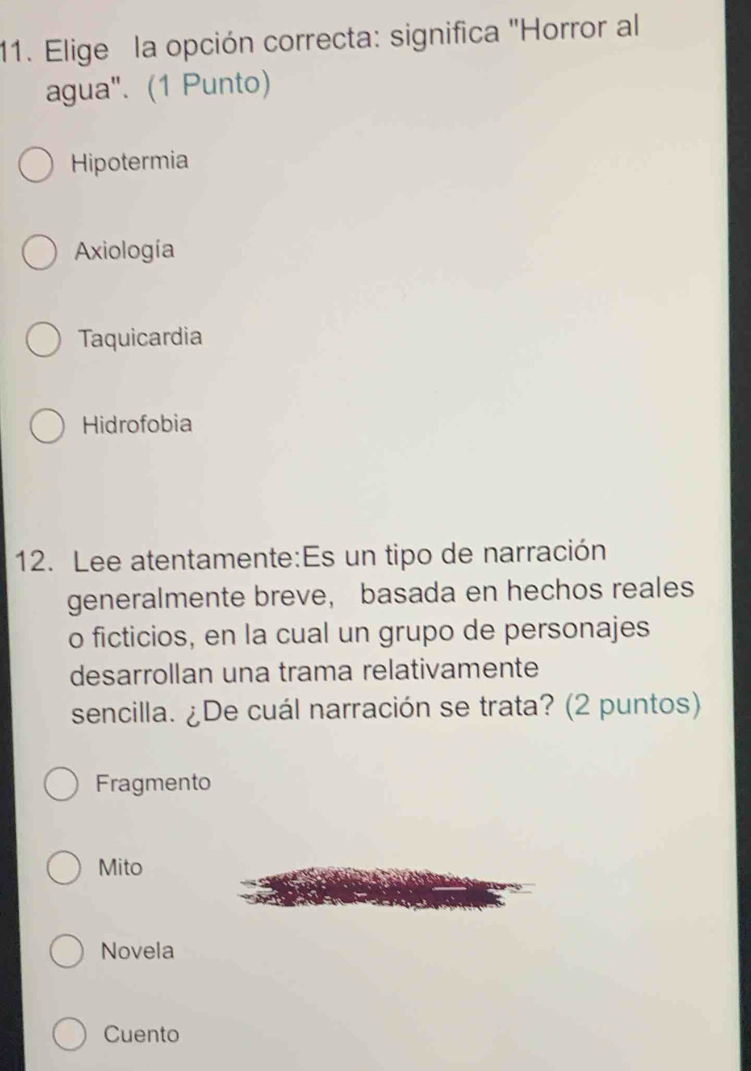The width and height of the screenshot is (751, 1071).
Task: Select the Hipotermia option
Action: click(38, 165)
